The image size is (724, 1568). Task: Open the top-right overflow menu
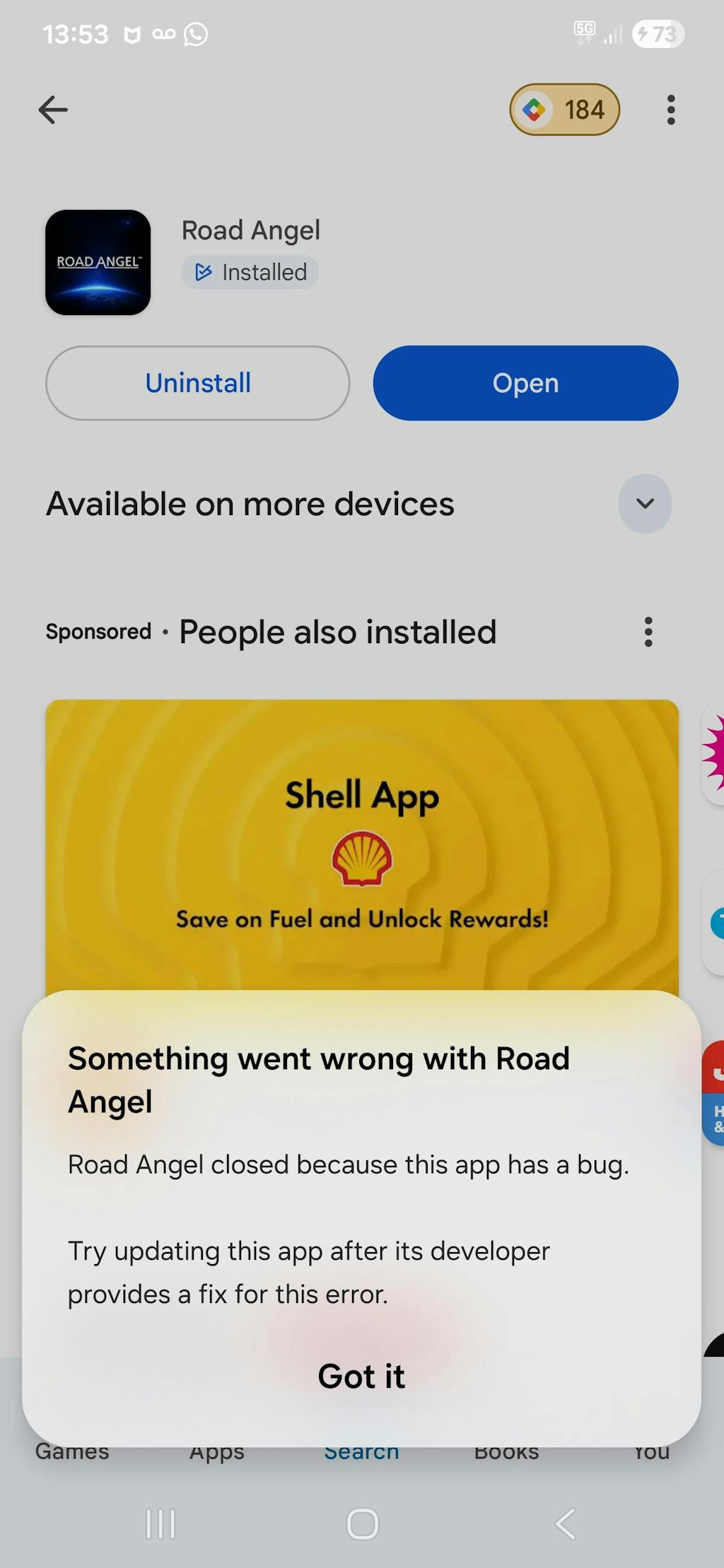(670, 110)
